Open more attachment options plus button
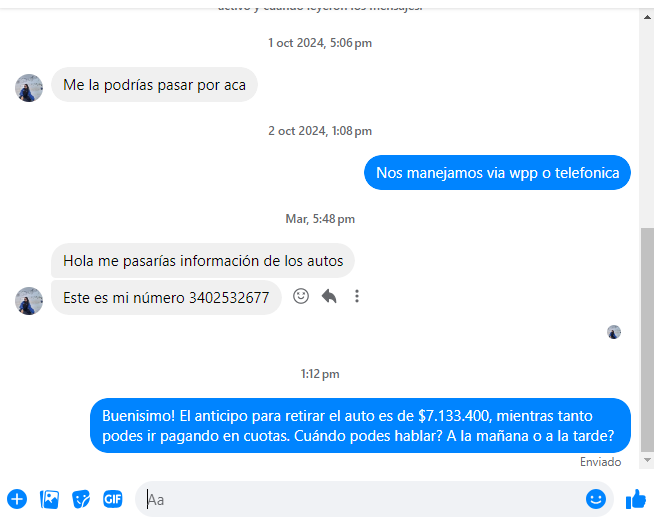Image resolution: width=654 pixels, height=527 pixels. click(x=17, y=499)
